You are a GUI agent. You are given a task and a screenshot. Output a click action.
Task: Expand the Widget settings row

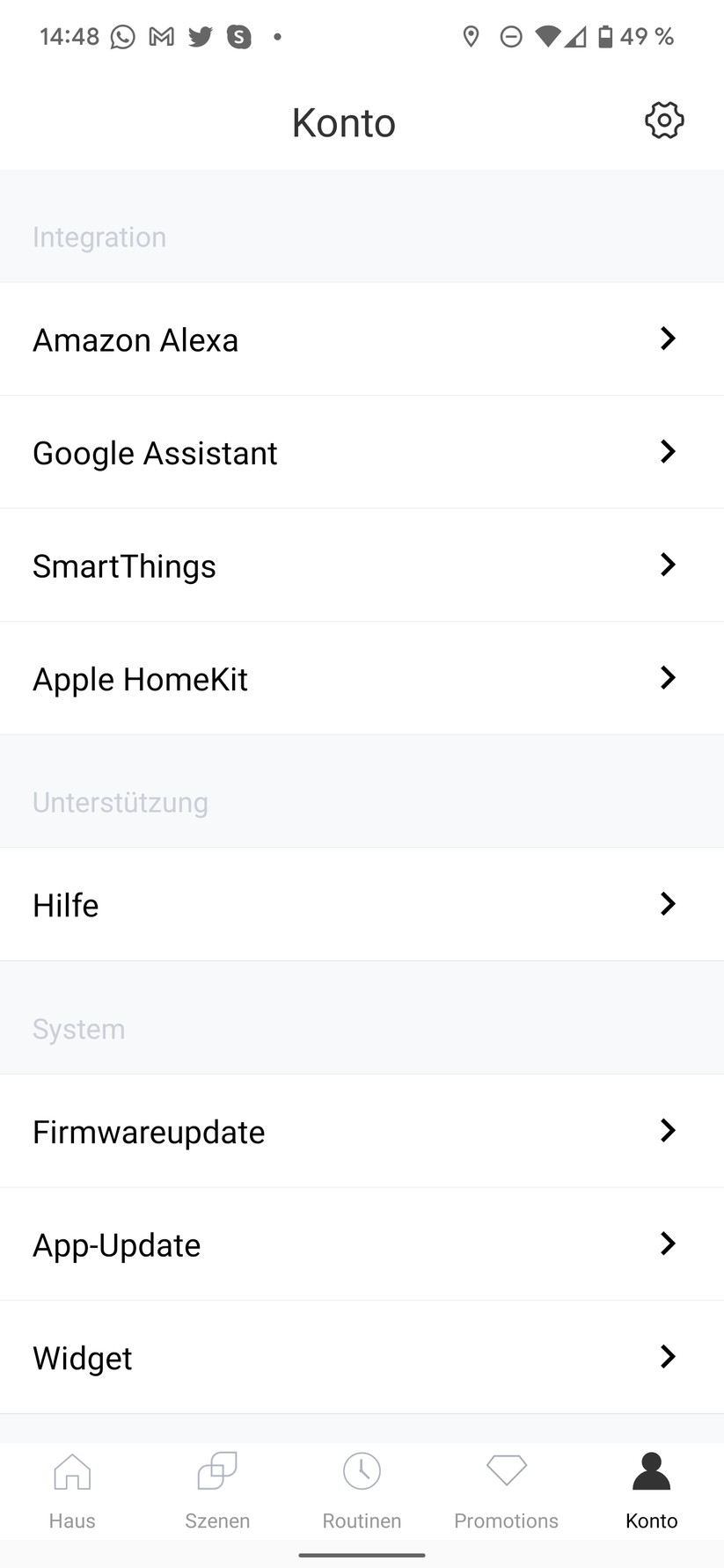point(362,1357)
